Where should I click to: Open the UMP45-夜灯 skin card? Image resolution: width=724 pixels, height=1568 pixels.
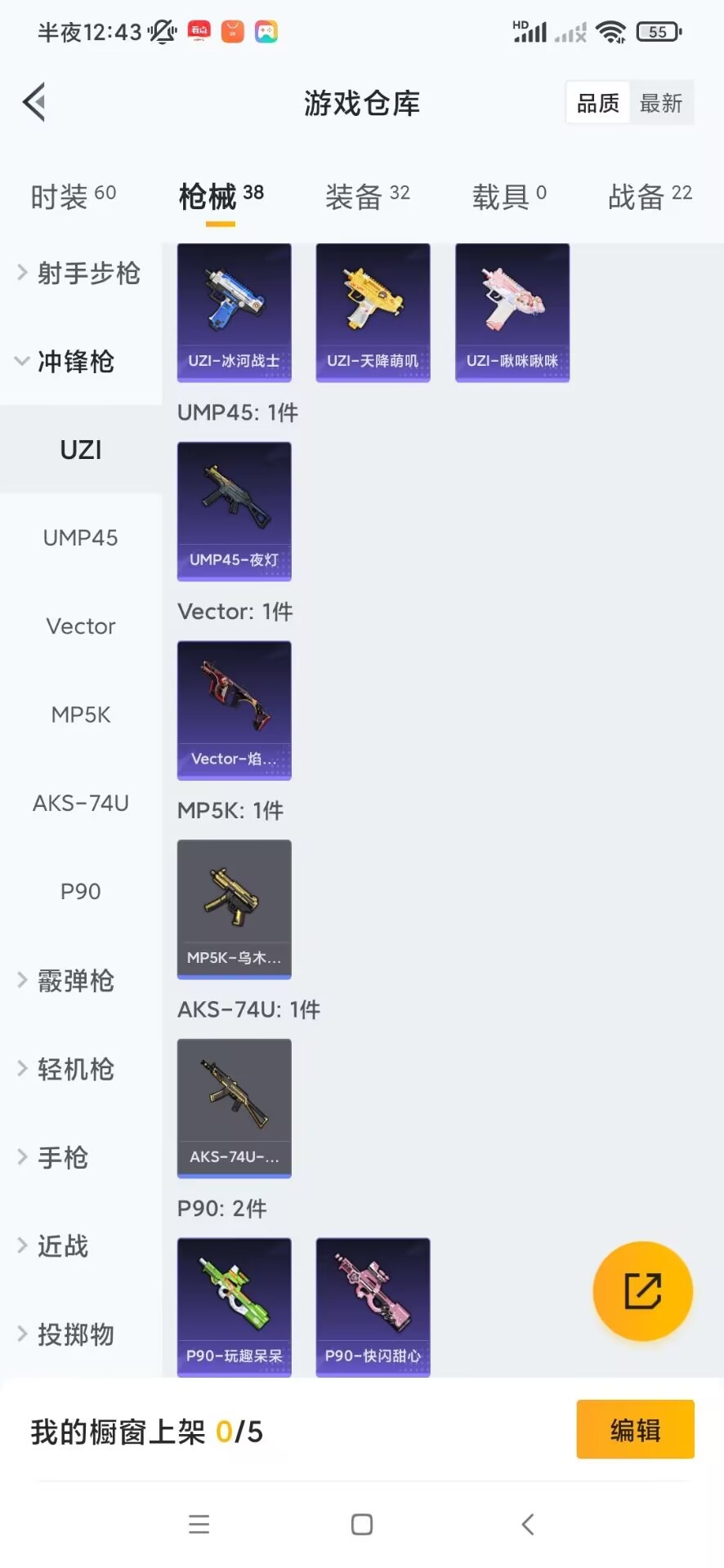[234, 511]
